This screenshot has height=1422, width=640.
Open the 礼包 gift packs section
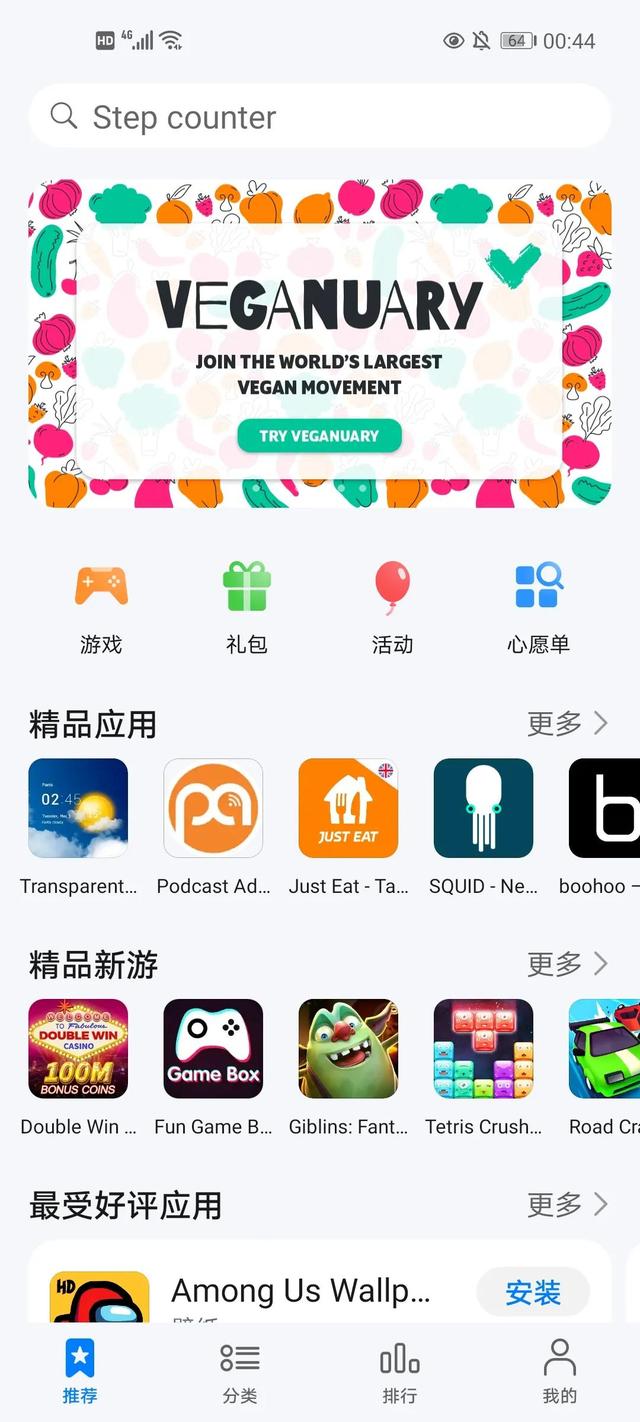[247, 606]
